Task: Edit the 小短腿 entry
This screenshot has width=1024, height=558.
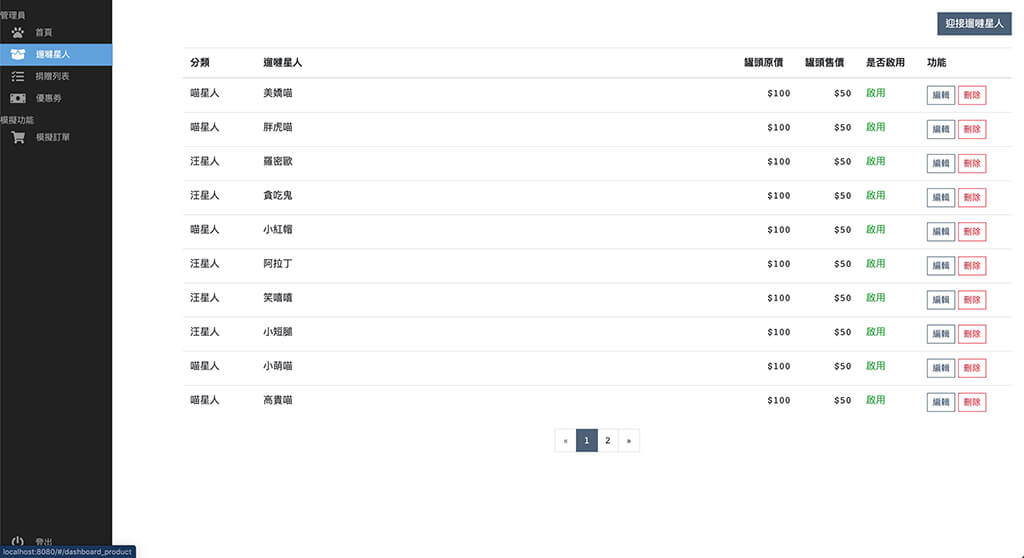Action: tap(940, 333)
